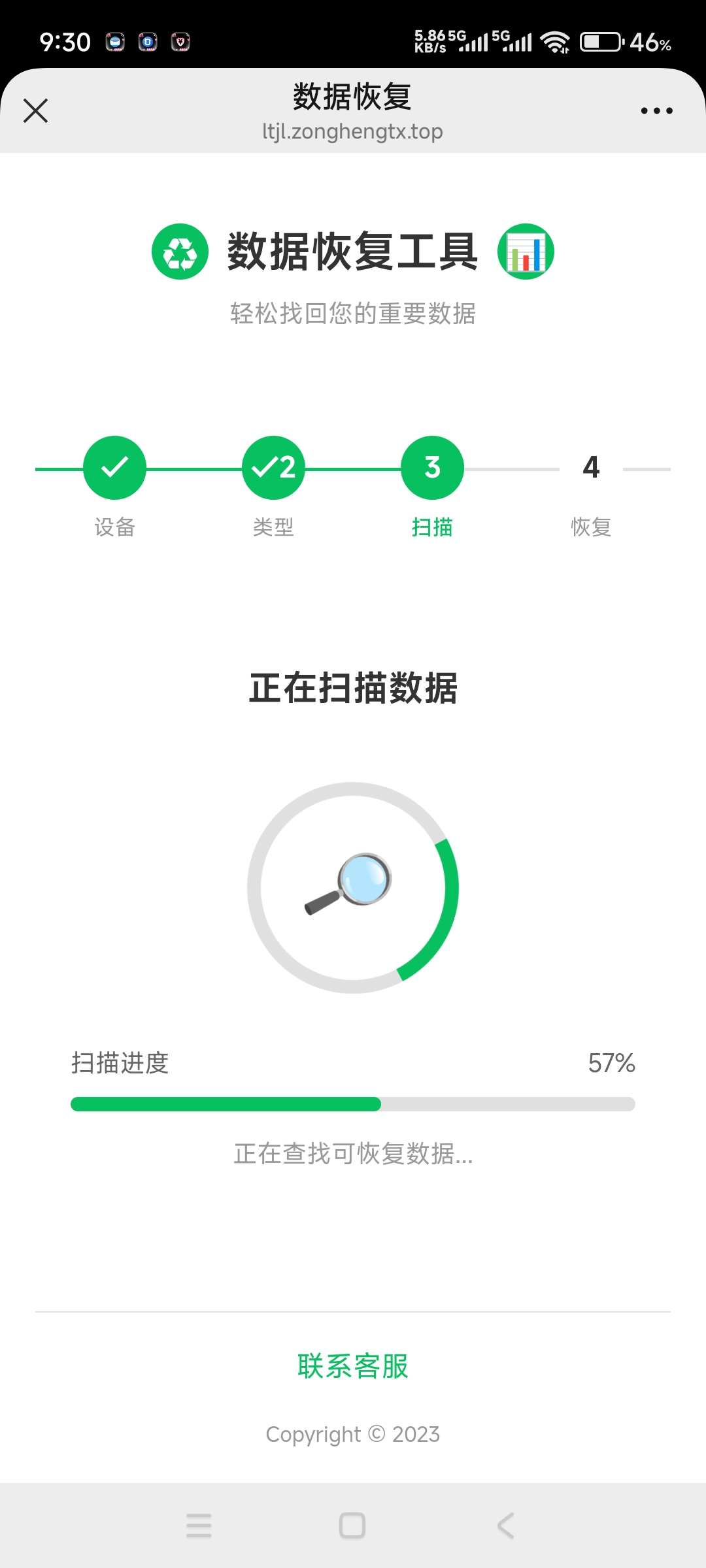Close the 数据恢复 web page
706x1568 pixels.
(36, 110)
